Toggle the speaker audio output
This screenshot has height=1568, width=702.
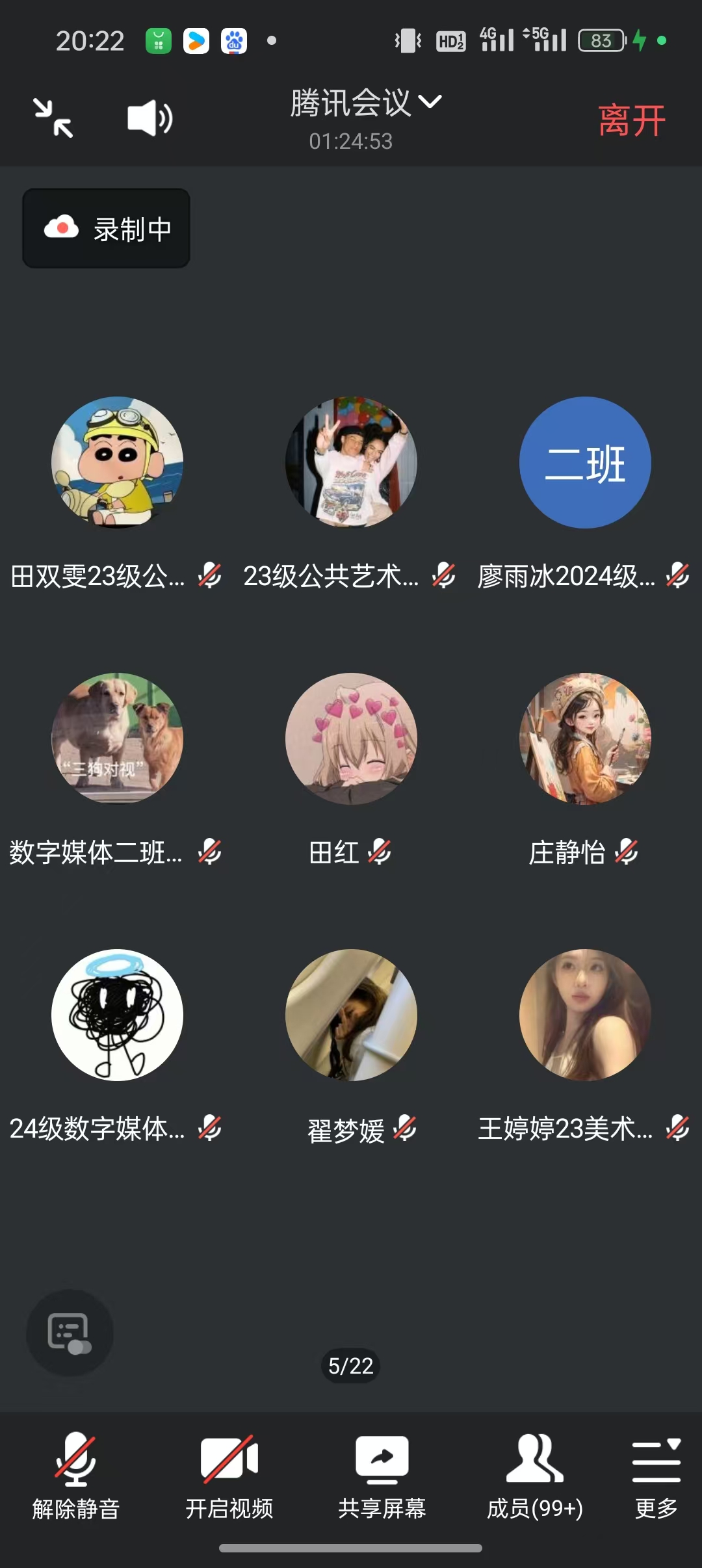pos(149,118)
